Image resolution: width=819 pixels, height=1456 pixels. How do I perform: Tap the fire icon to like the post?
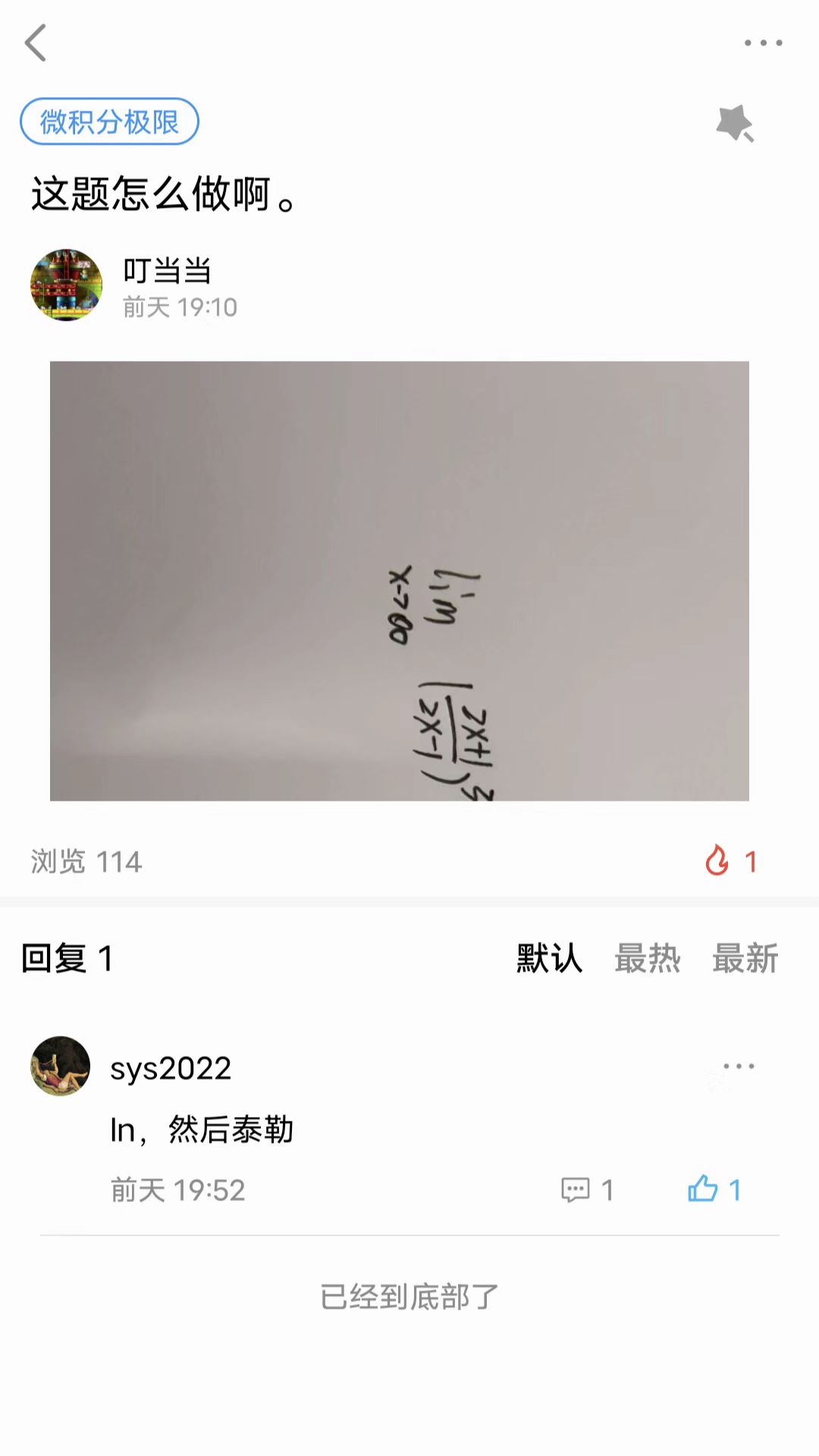[714, 861]
